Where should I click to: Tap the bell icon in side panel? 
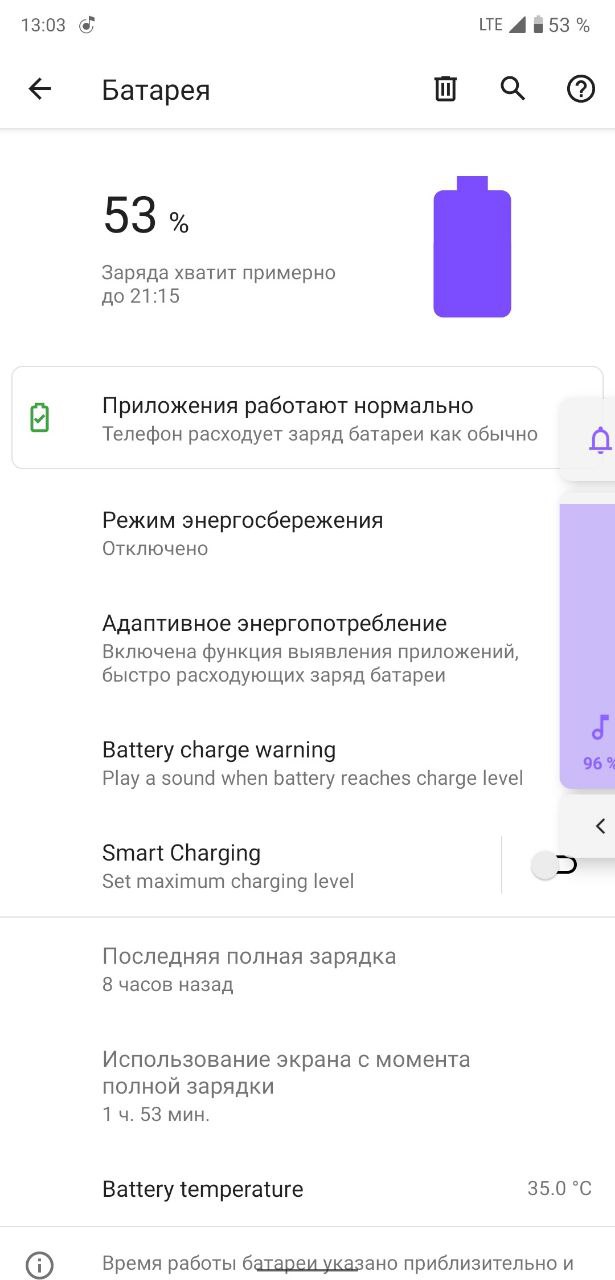click(600, 440)
